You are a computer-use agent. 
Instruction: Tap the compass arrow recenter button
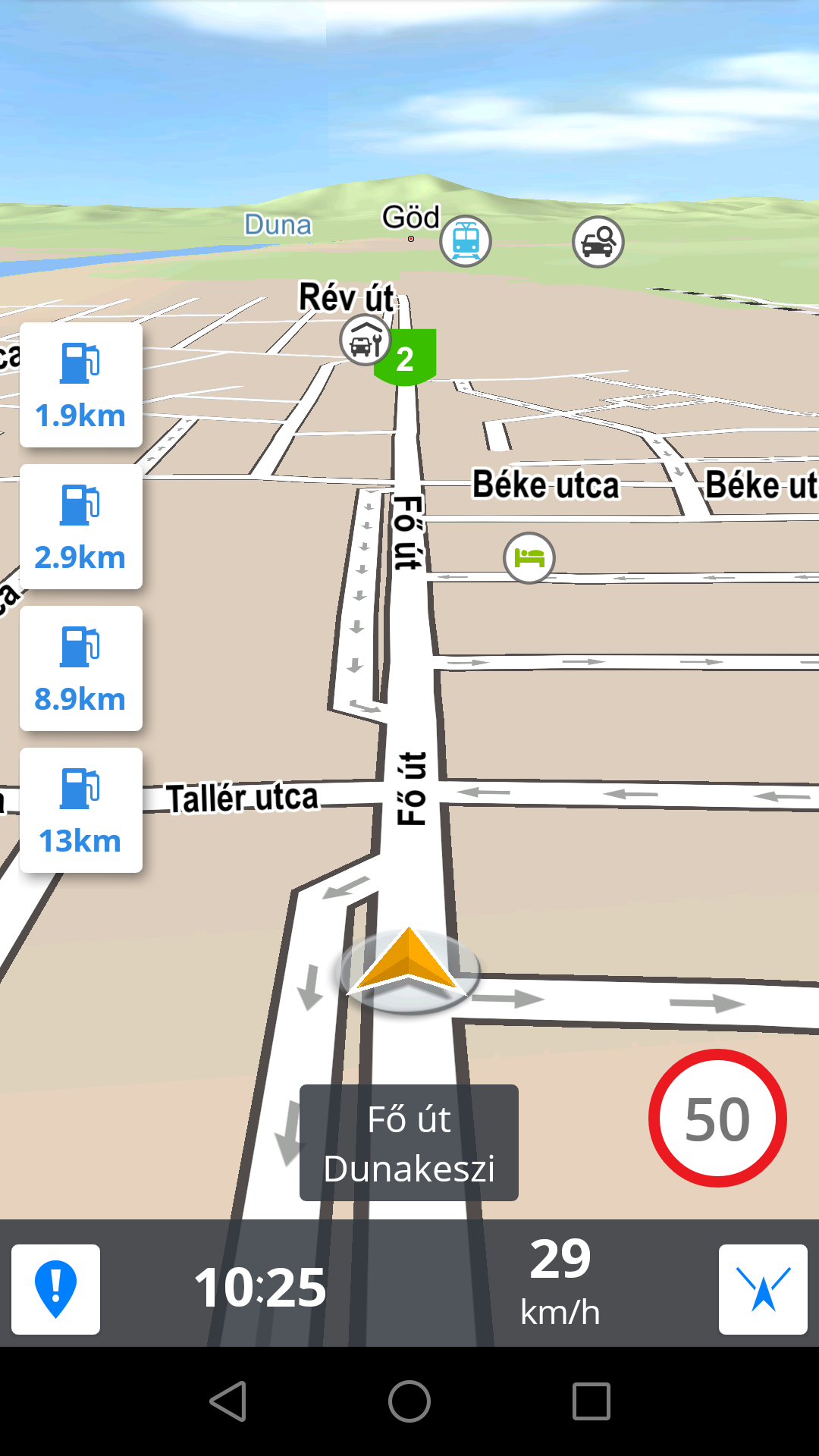click(x=763, y=1289)
